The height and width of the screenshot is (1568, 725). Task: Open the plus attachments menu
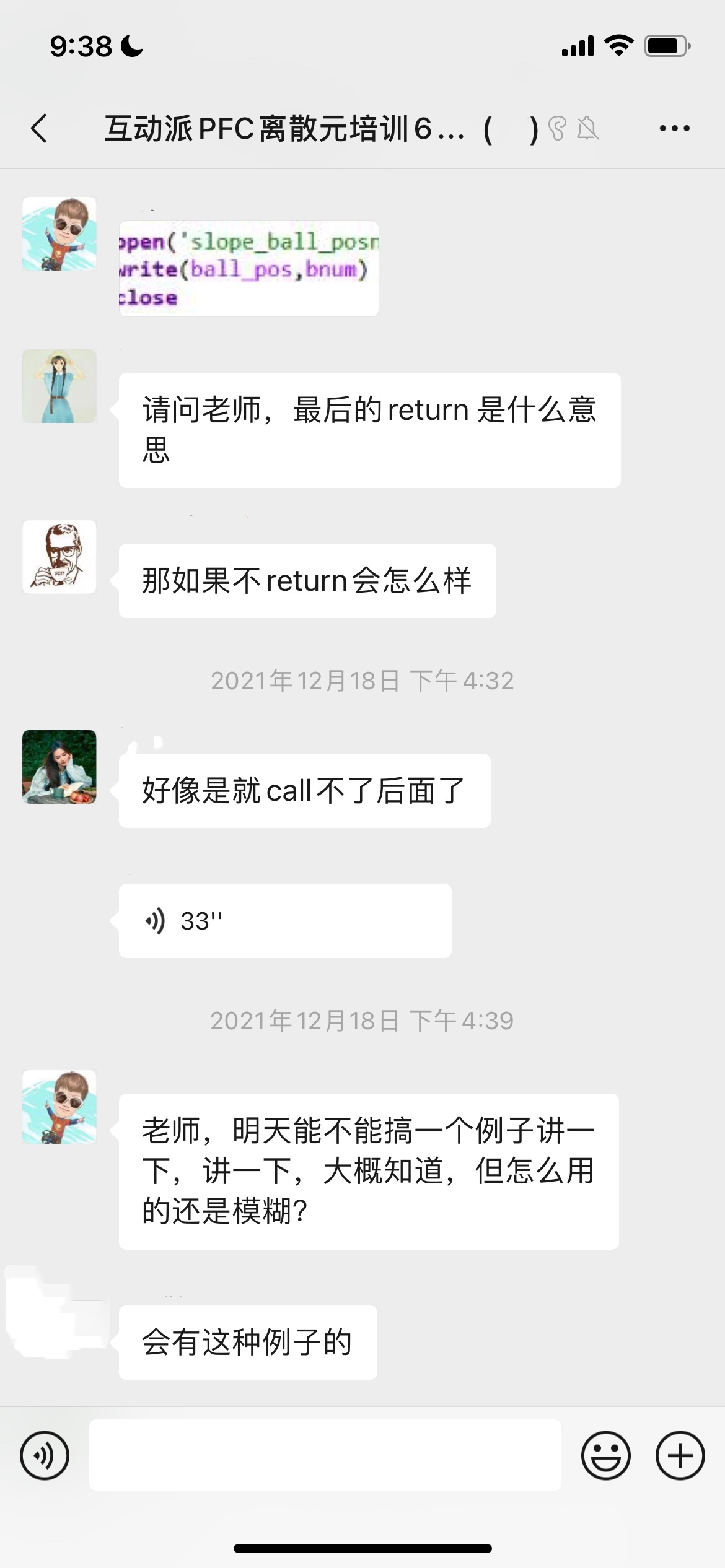(x=680, y=1455)
